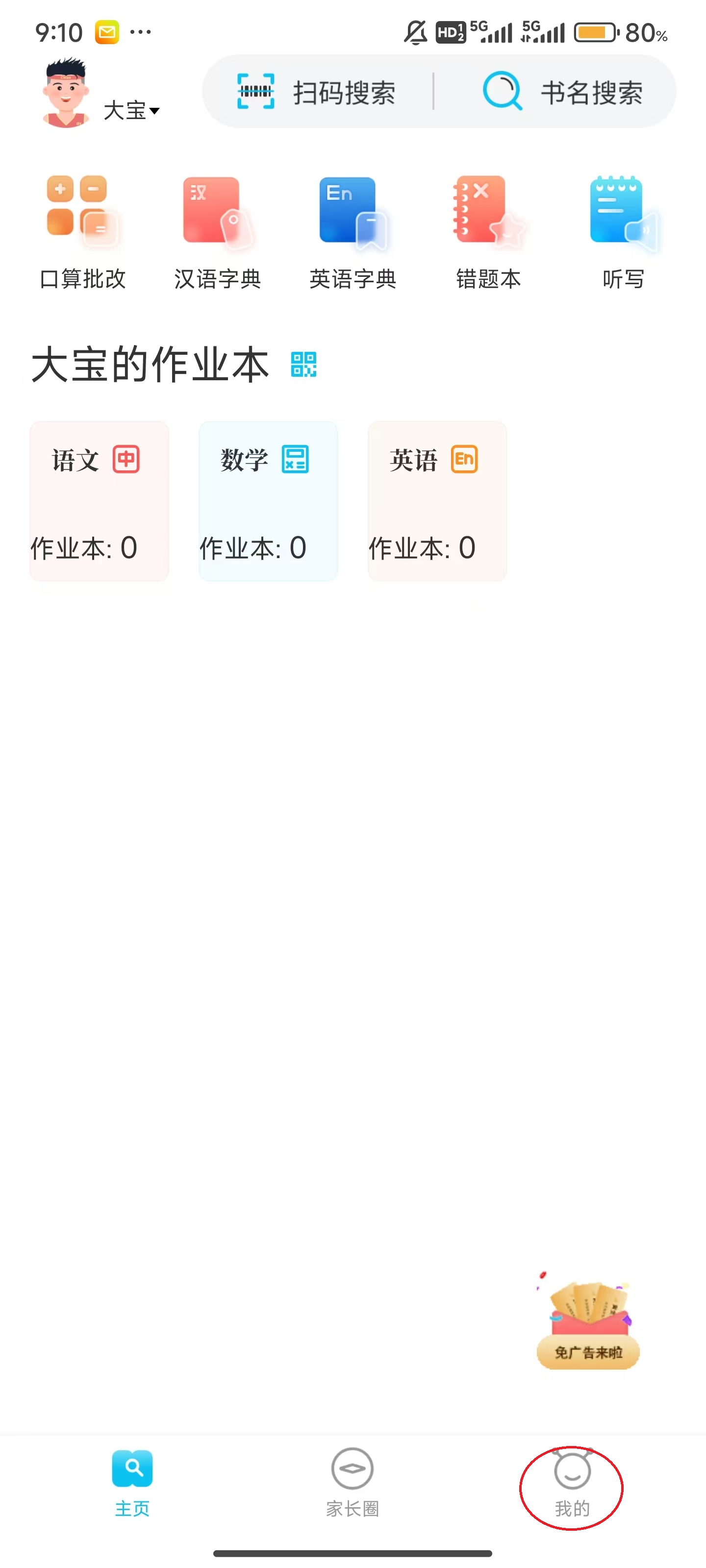Switch to the 家长圈 parent circle tab
706x1568 pixels.
coord(352,1485)
